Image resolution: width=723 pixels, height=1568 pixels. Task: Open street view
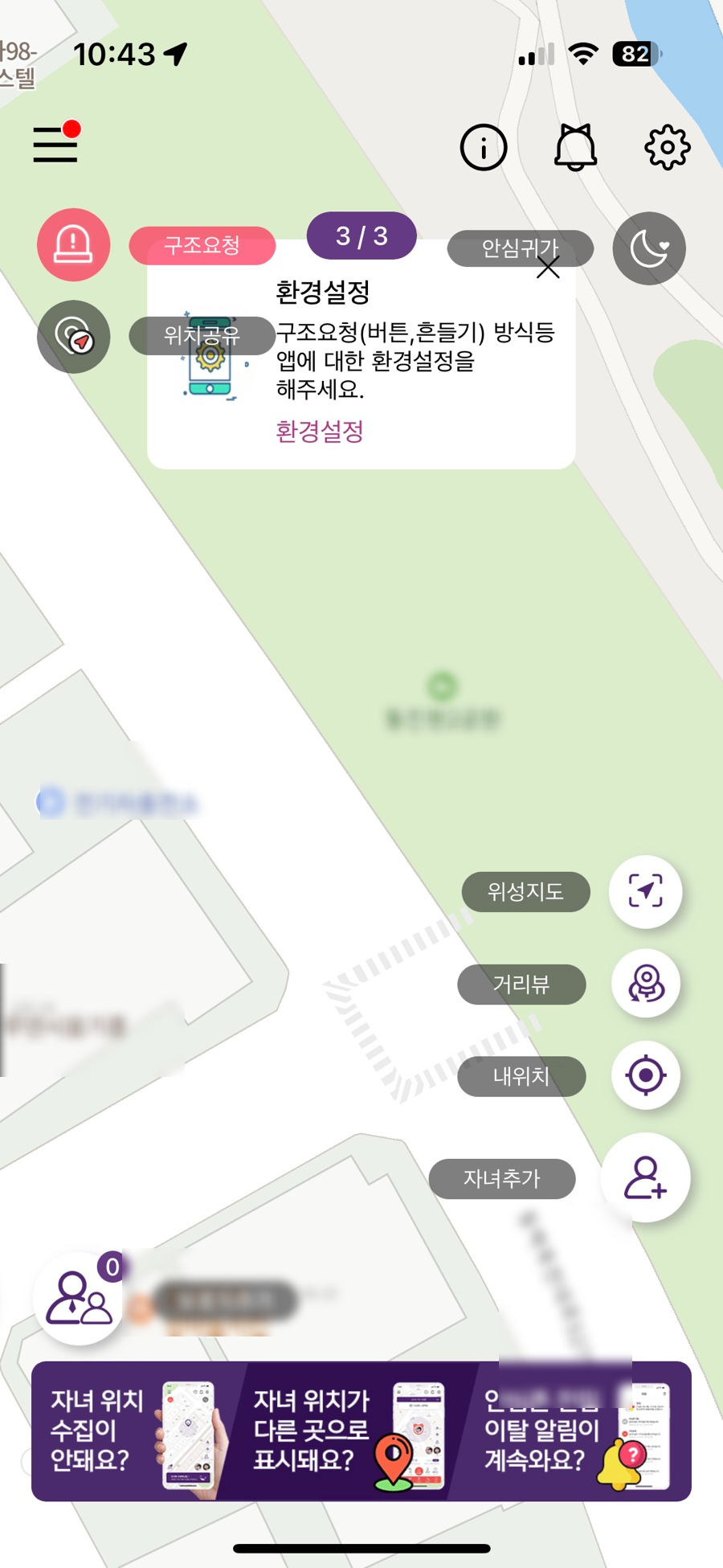(x=645, y=984)
